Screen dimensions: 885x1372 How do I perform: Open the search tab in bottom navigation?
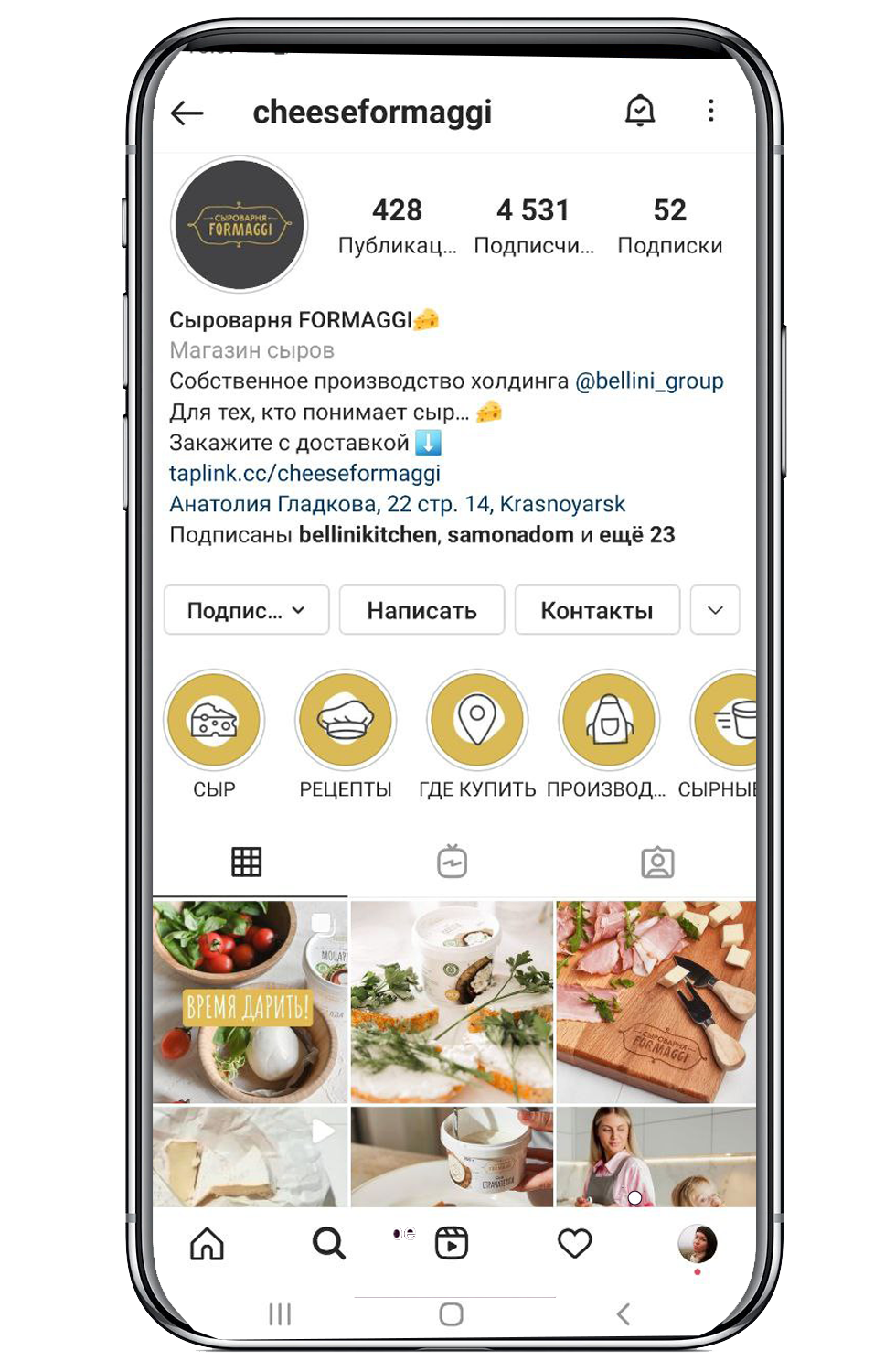tap(328, 1243)
